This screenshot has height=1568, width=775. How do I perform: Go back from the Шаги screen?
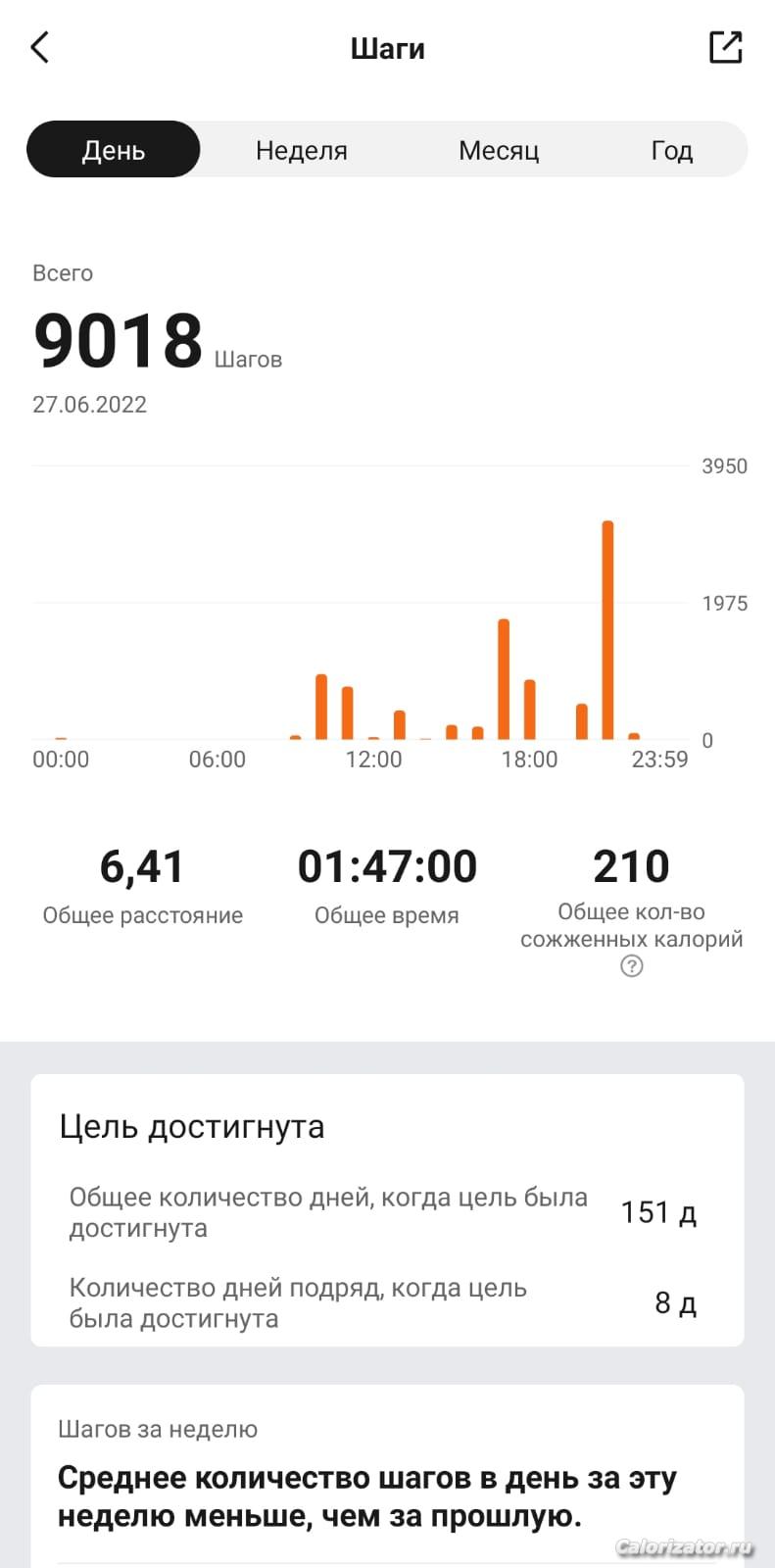click(x=40, y=47)
